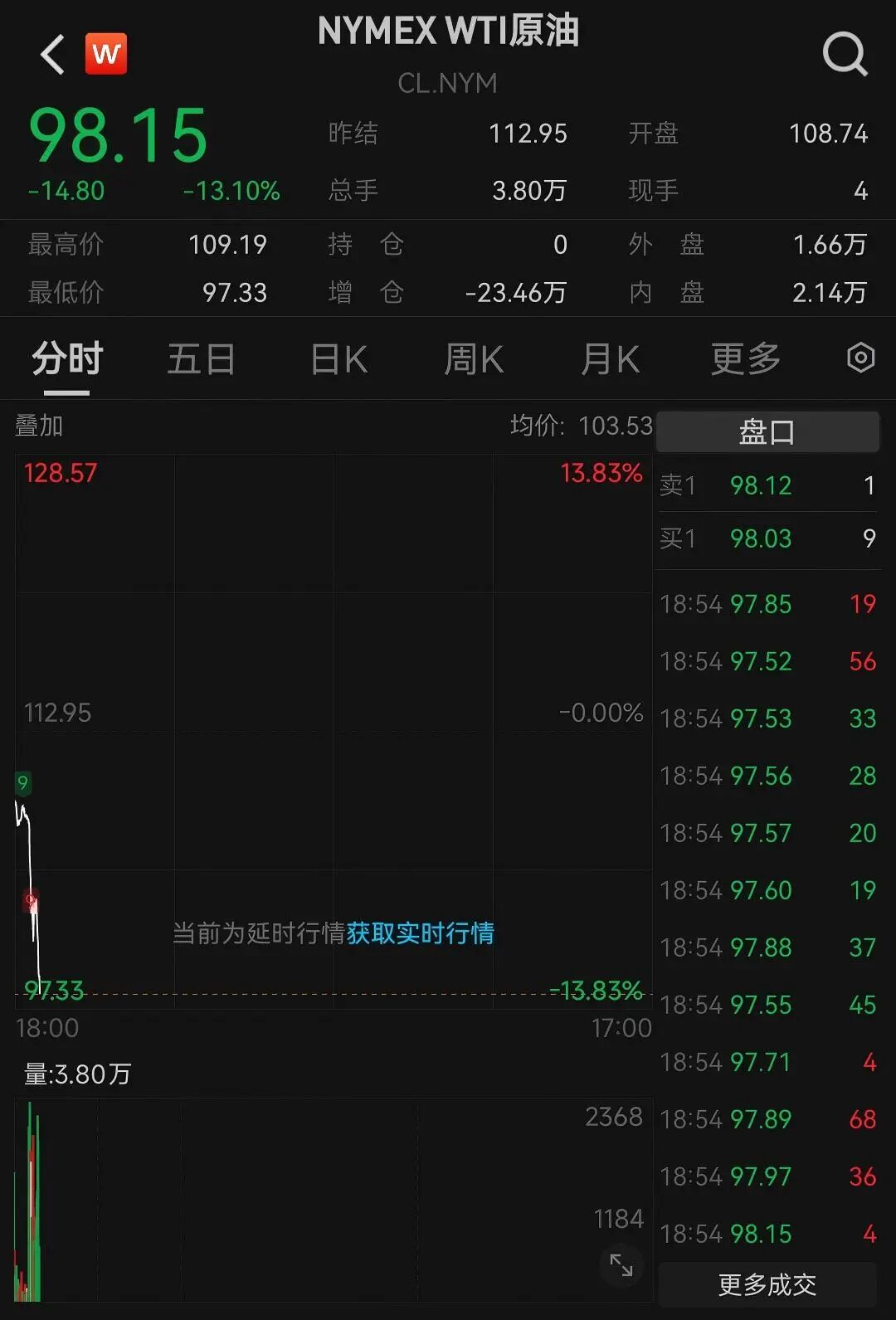Open the search magnifier icon

tap(845, 55)
